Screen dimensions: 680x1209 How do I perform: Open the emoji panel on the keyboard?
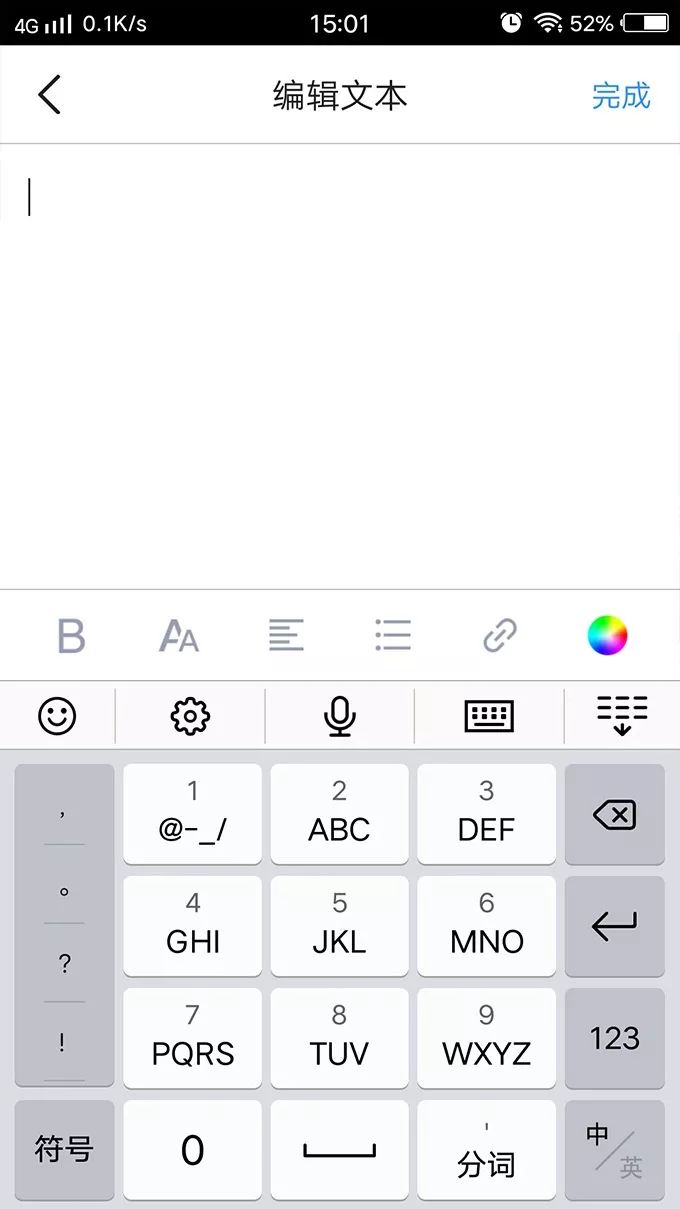[57, 715]
